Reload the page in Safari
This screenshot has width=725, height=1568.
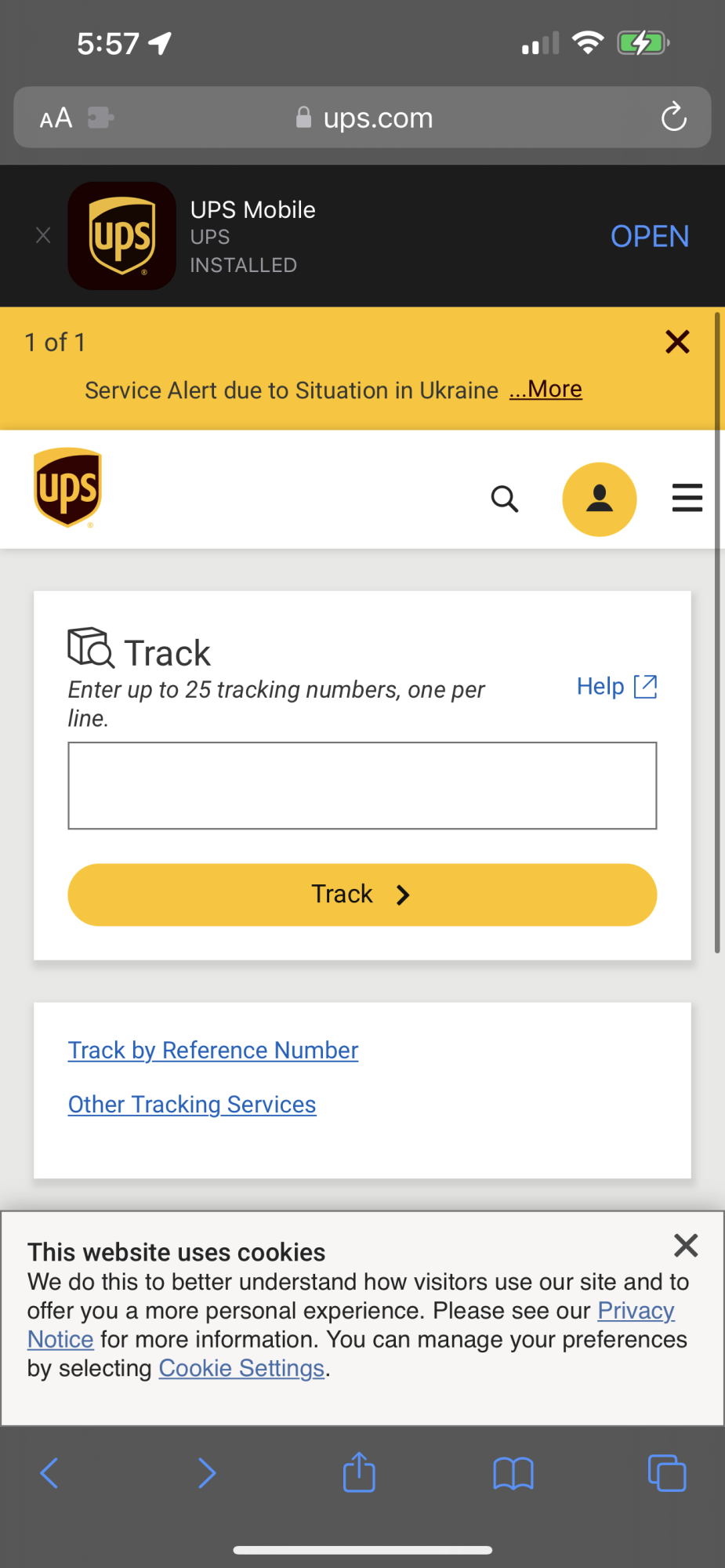click(673, 118)
